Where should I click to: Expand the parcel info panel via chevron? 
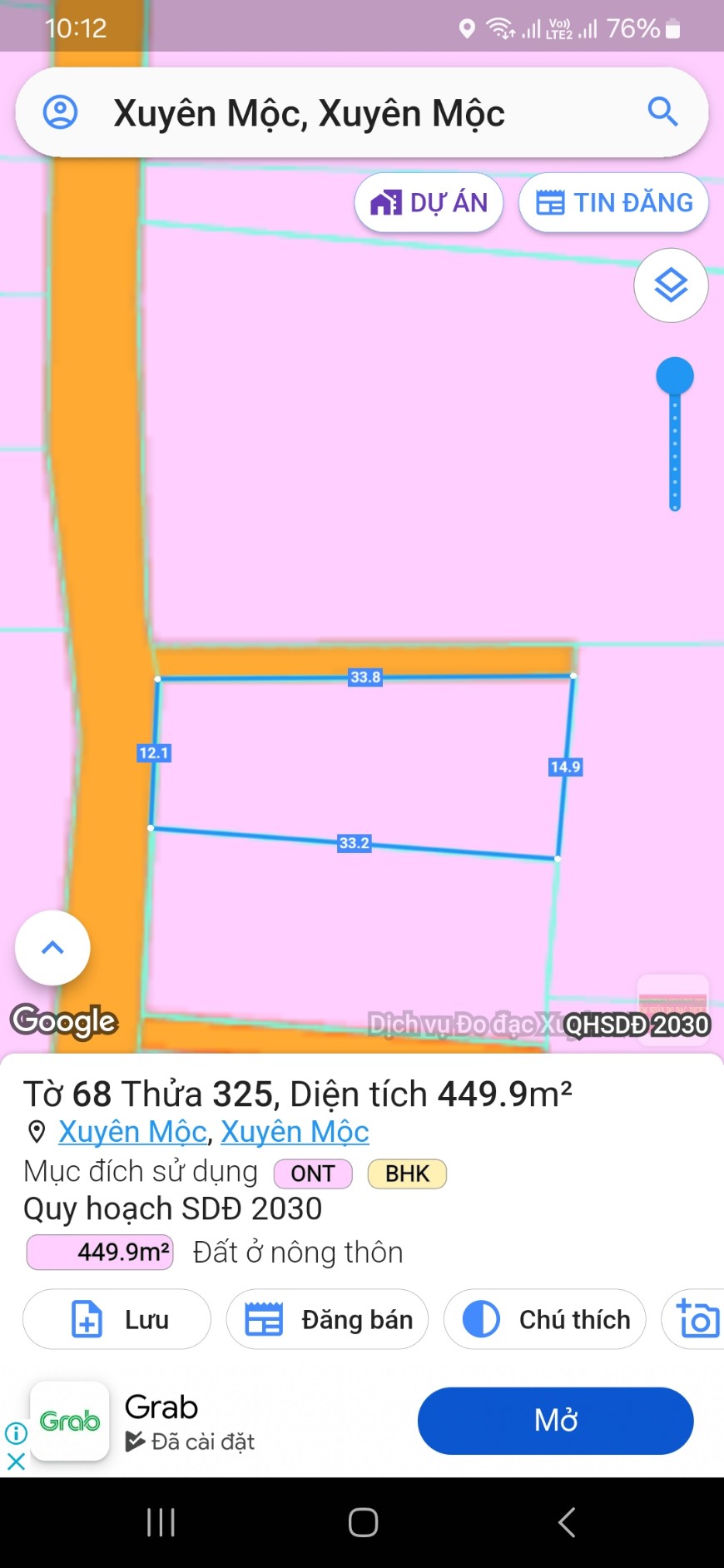pyautogui.click(x=52, y=948)
